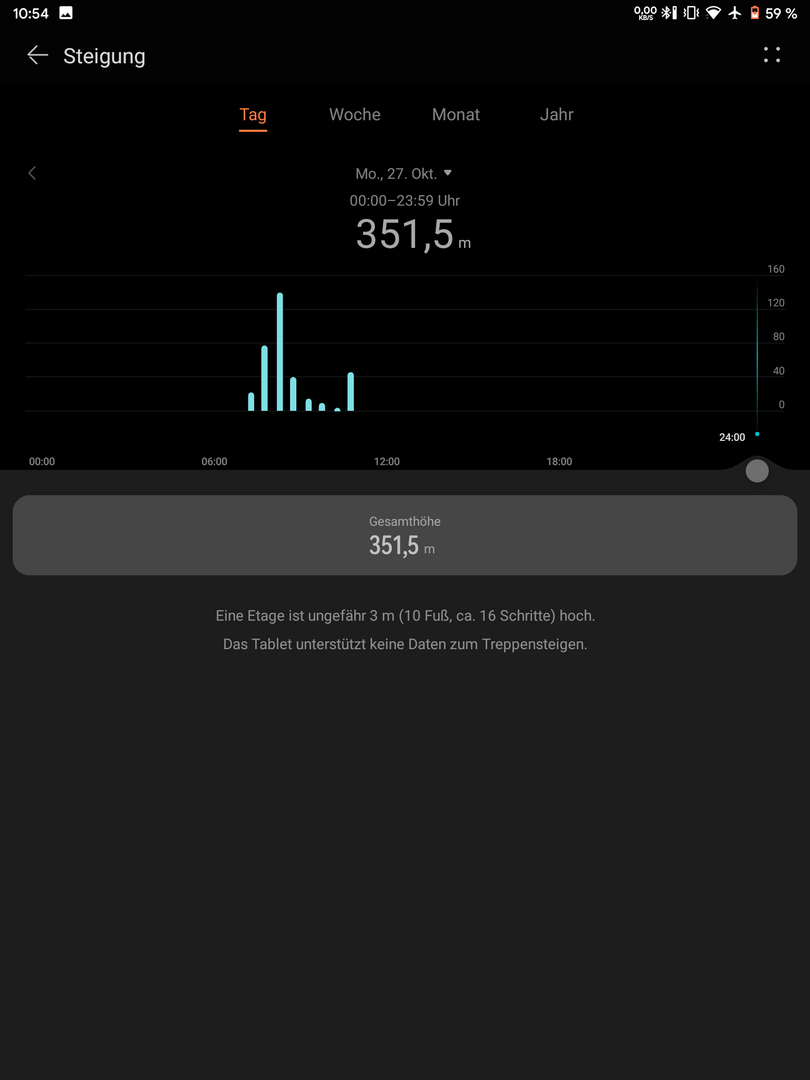Switch to the Woche tab

354,114
